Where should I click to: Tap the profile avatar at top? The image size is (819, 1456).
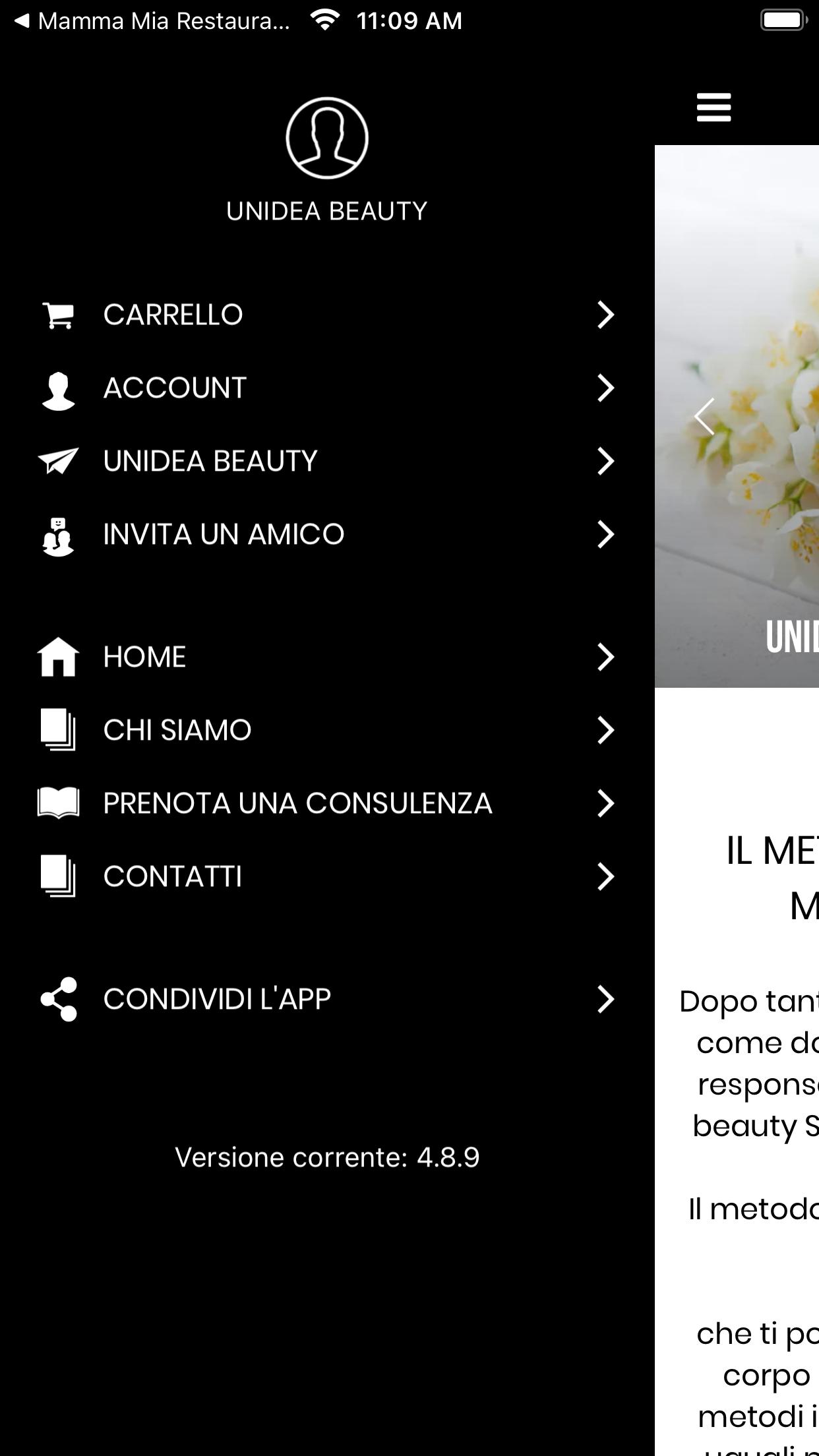coord(327,138)
